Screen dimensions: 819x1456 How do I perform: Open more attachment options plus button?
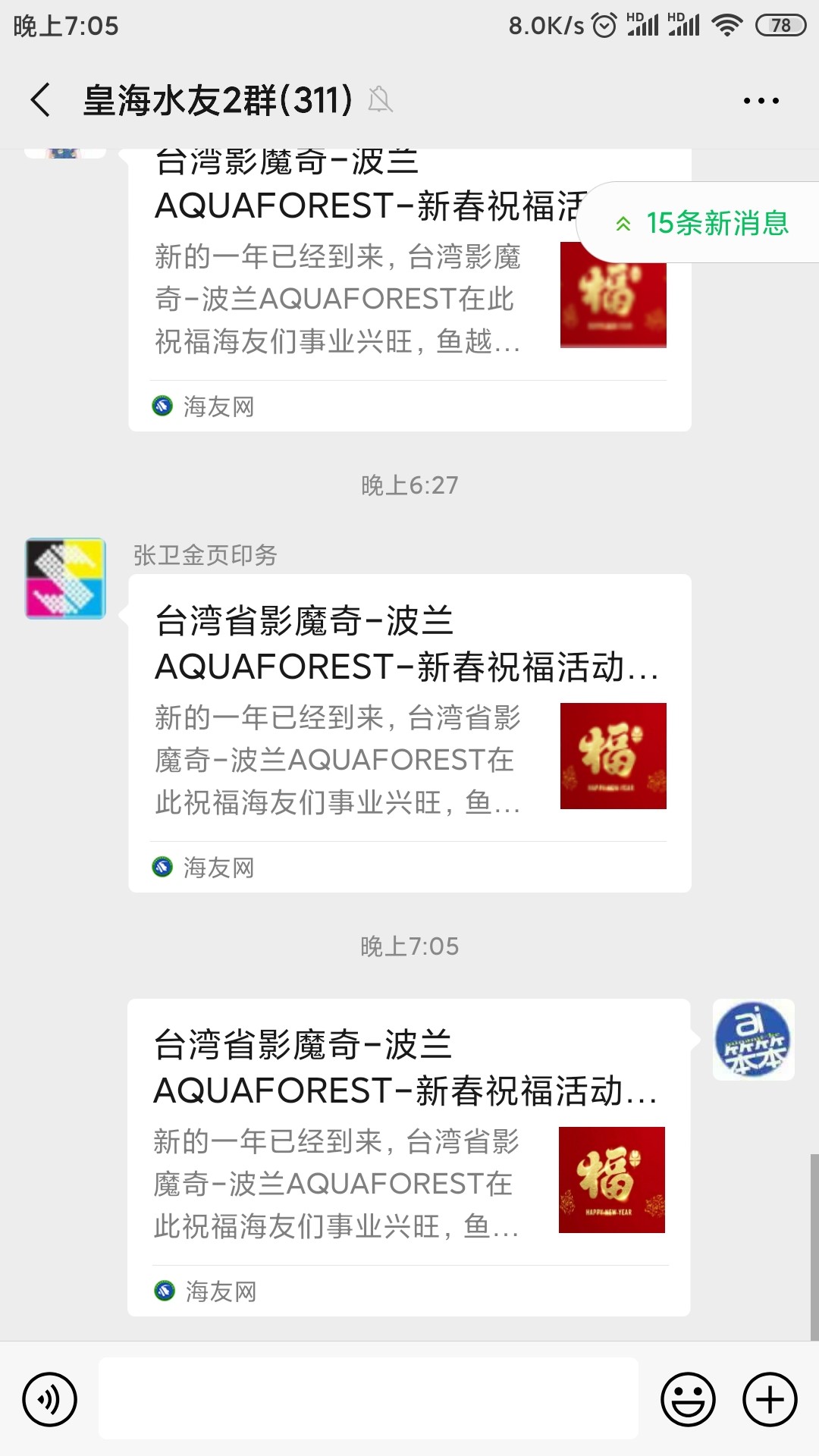coord(770,1399)
